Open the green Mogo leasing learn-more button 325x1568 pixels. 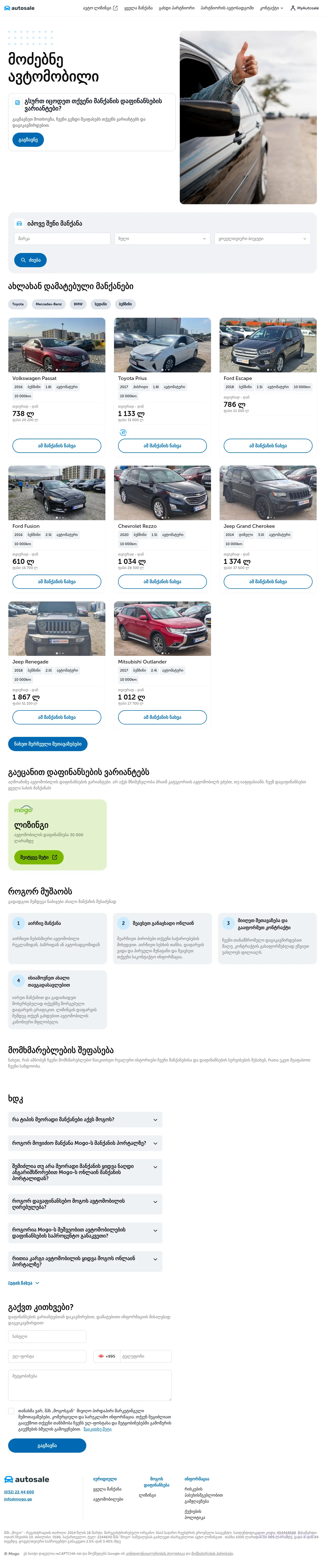coord(38,857)
